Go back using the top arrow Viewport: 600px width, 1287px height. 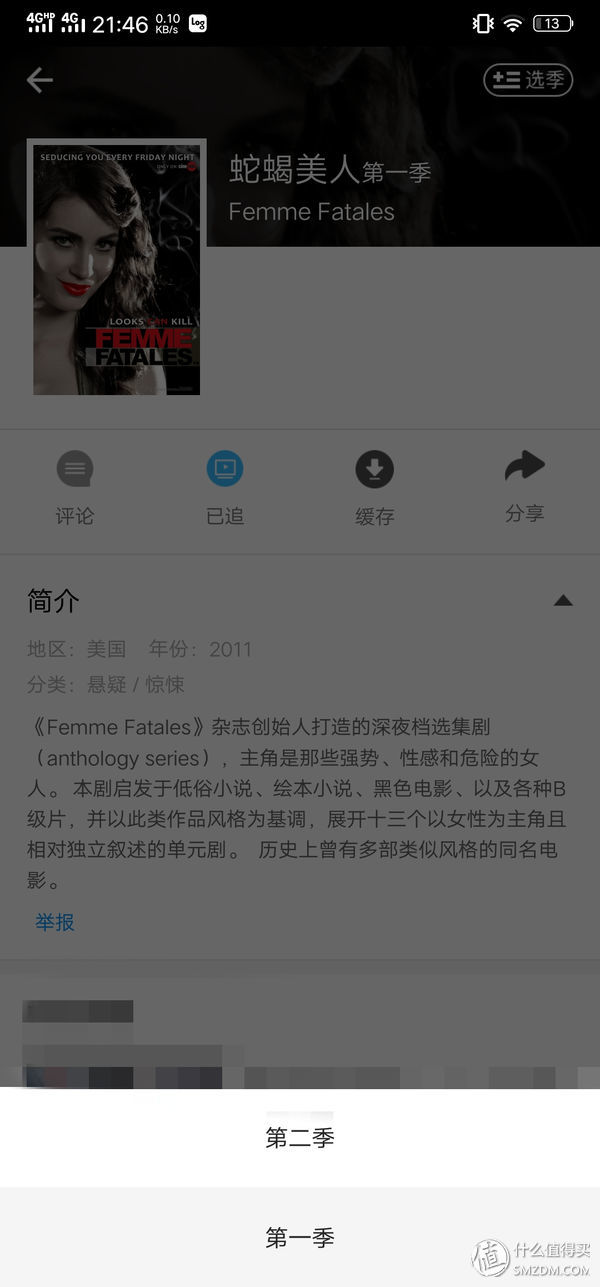[x=40, y=80]
